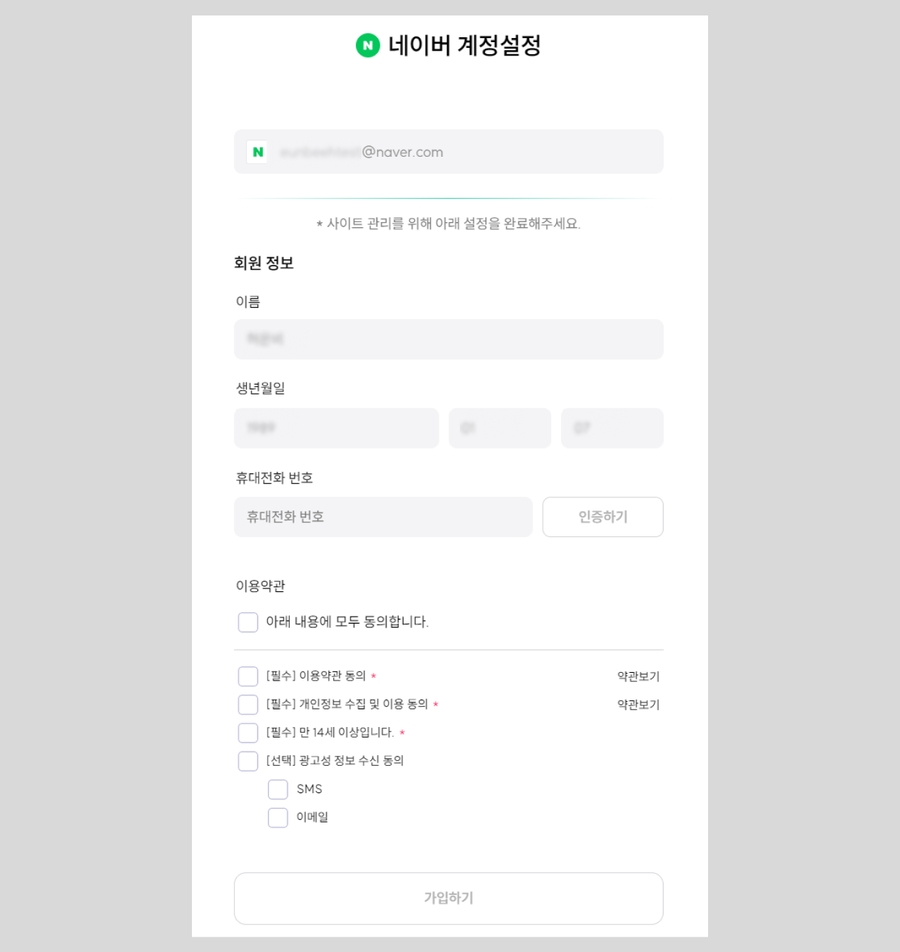Tap the 휴대전화 번호 input field
The height and width of the screenshot is (952, 900).
(383, 517)
